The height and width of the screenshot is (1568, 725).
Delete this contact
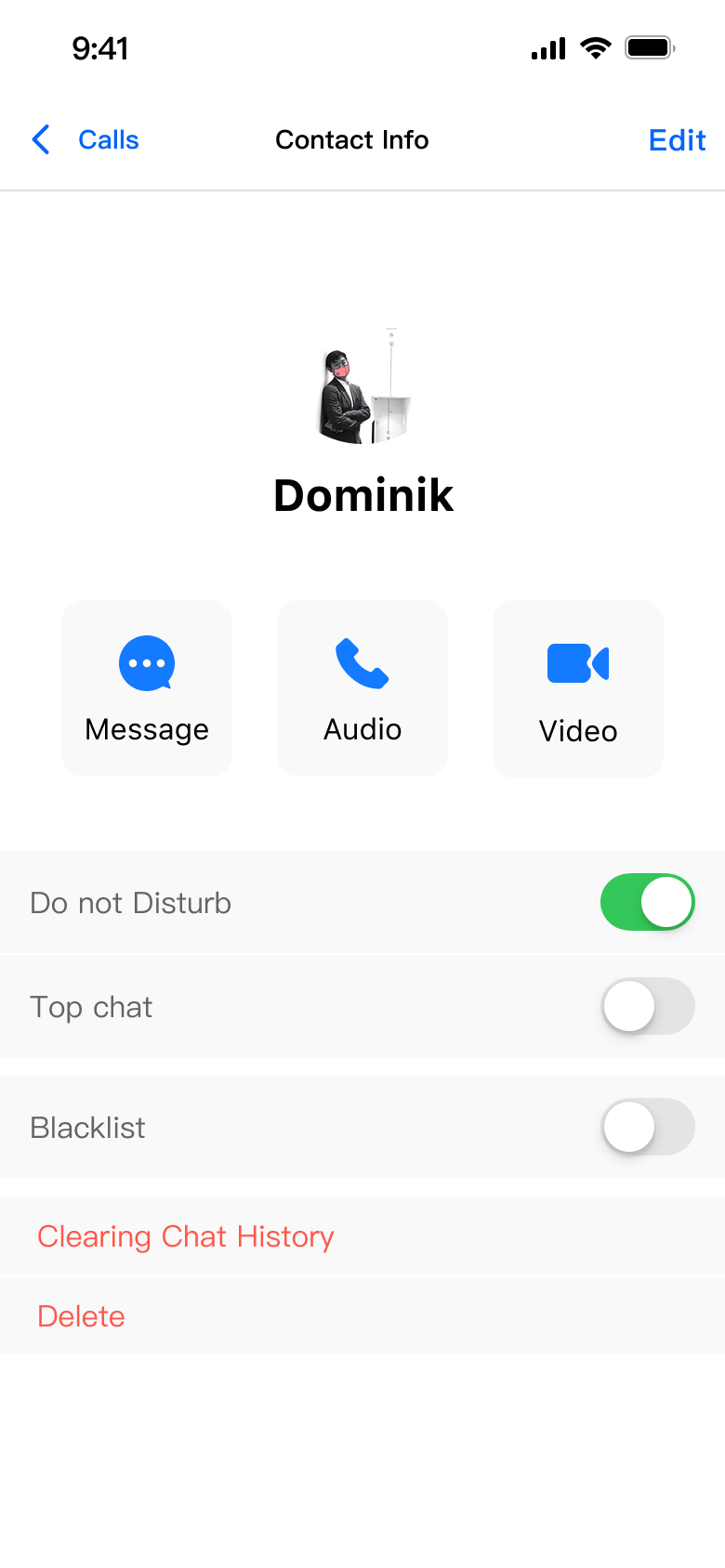point(82,1316)
